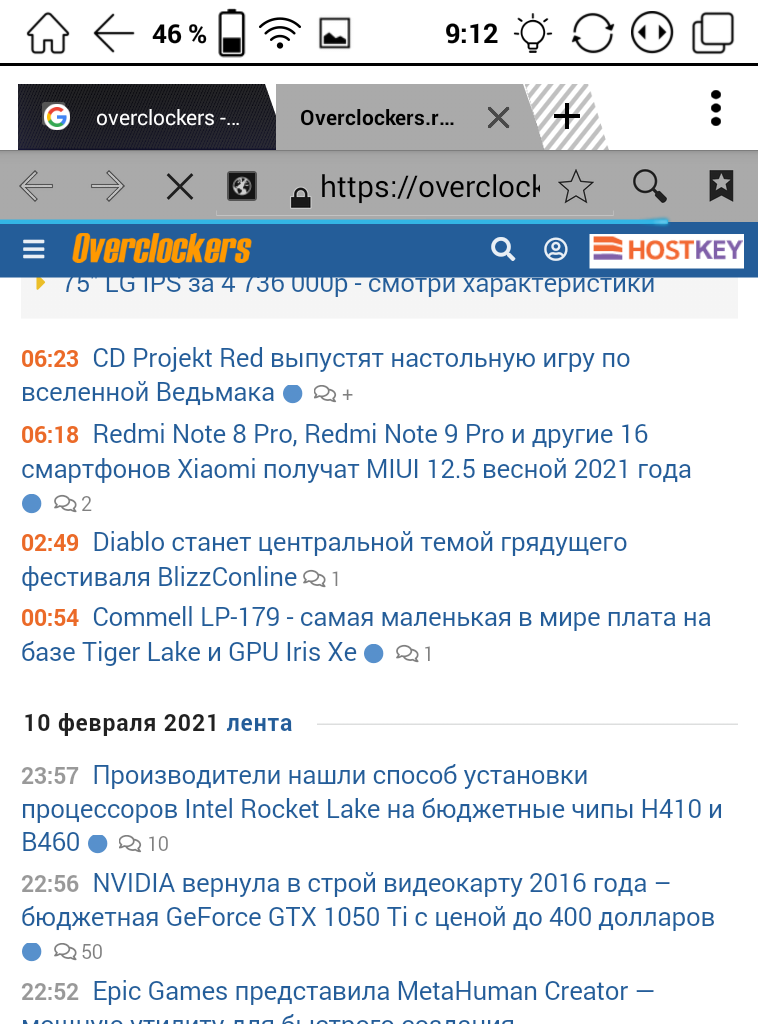Image resolution: width=758 pixels, height=1024 pixels.
Task: Edit the URL address field
Action: pos(428,186)
